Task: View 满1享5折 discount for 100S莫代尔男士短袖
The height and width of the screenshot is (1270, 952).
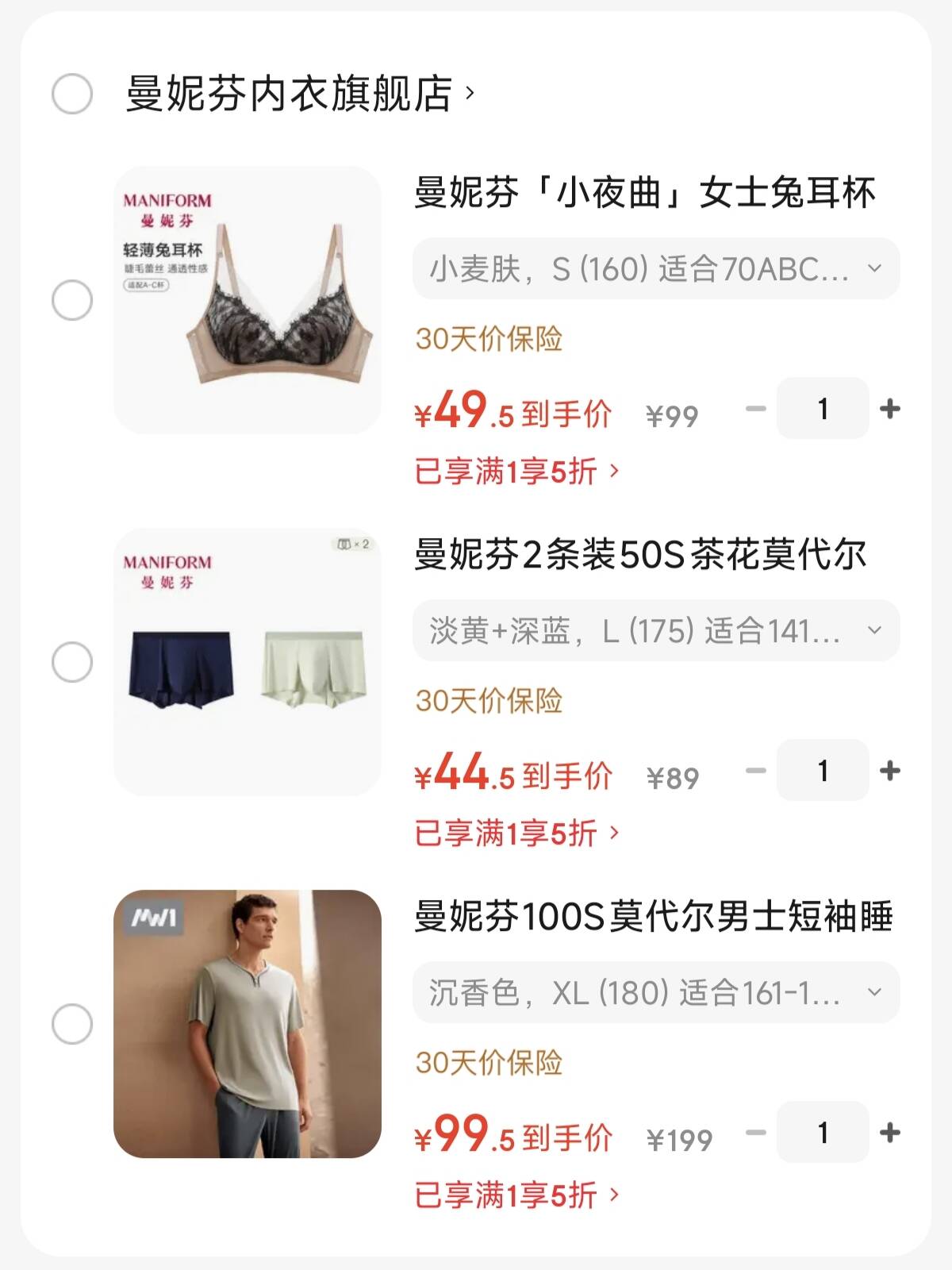Action: (516, 1195)
